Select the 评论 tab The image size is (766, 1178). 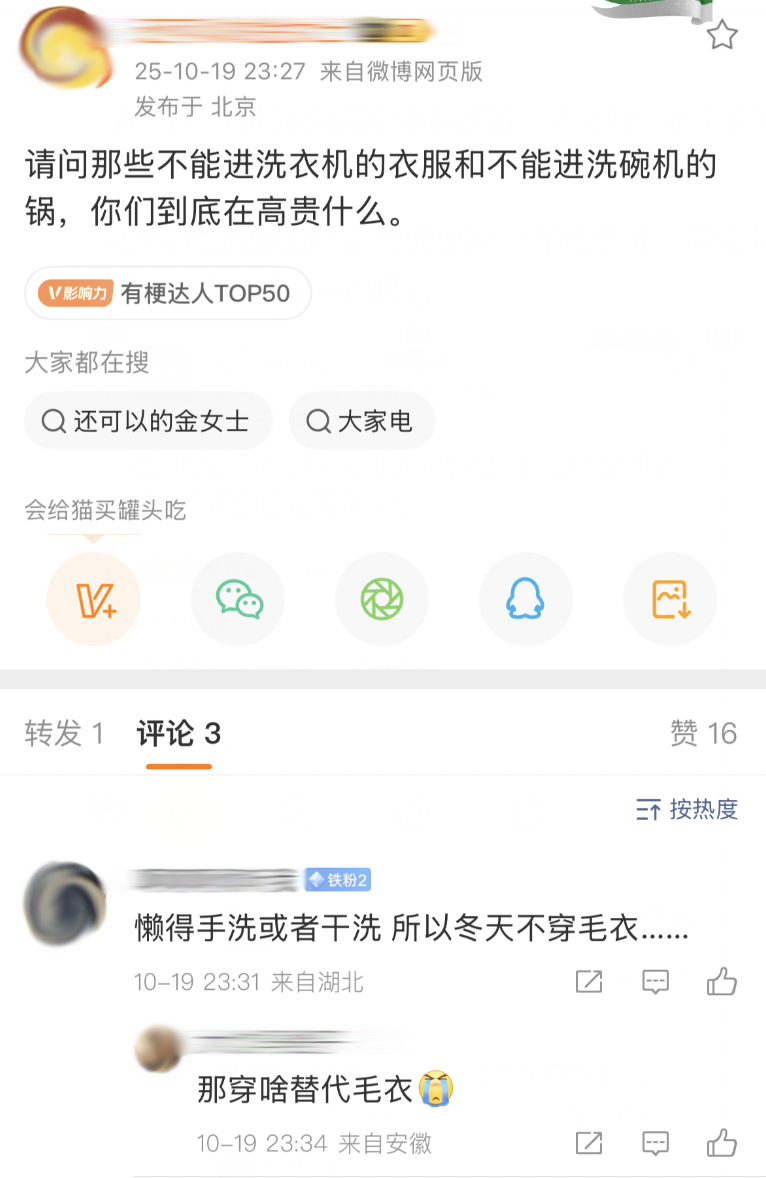(178, 734)
